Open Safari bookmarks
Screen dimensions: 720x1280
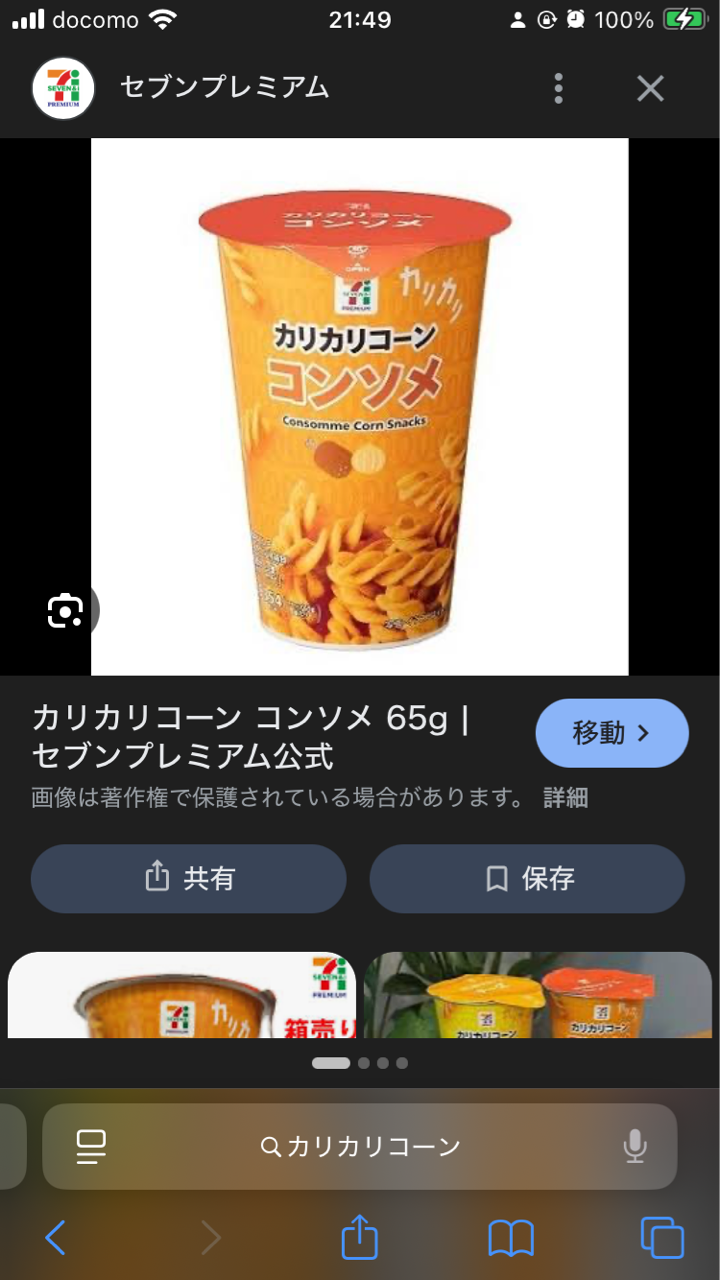point(510,1239)
